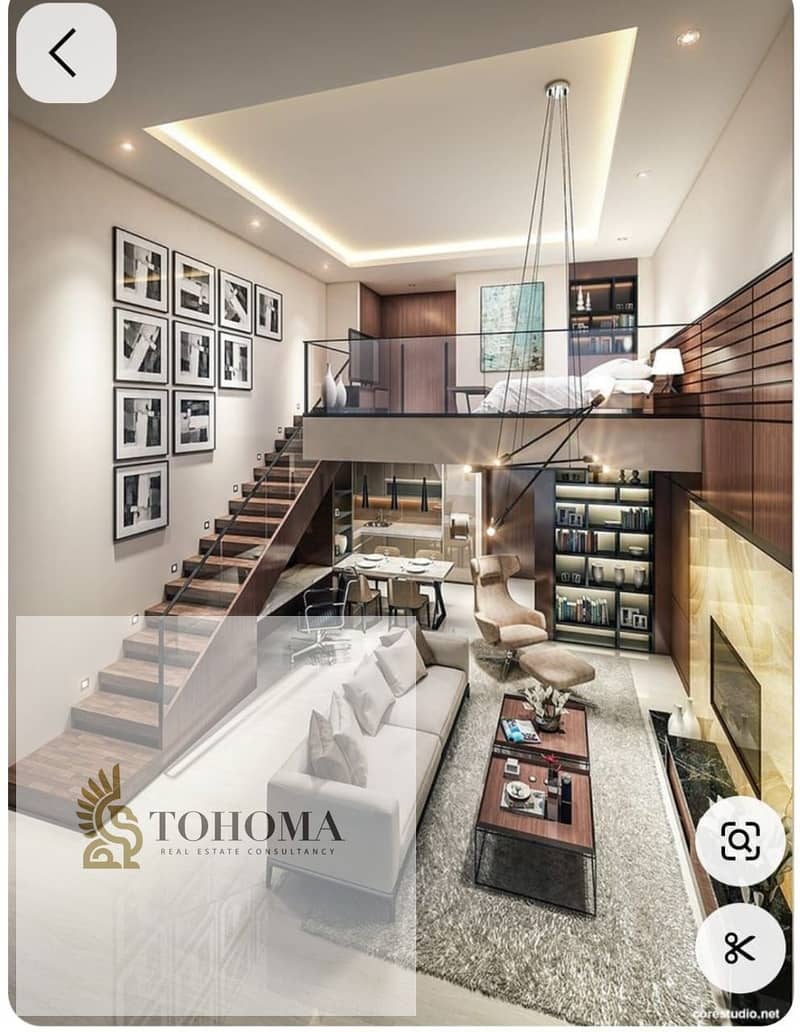Go back using the arrow button

(x=65, y=53)
